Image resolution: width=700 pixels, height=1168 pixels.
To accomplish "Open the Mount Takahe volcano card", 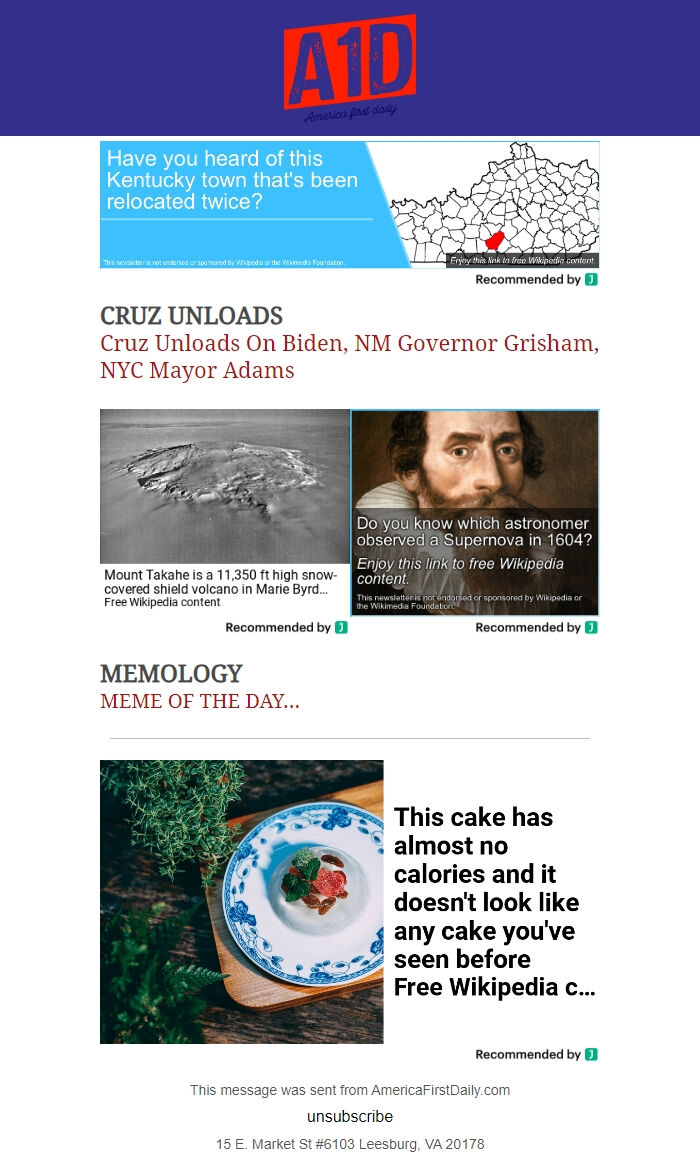I will point(224,510).
